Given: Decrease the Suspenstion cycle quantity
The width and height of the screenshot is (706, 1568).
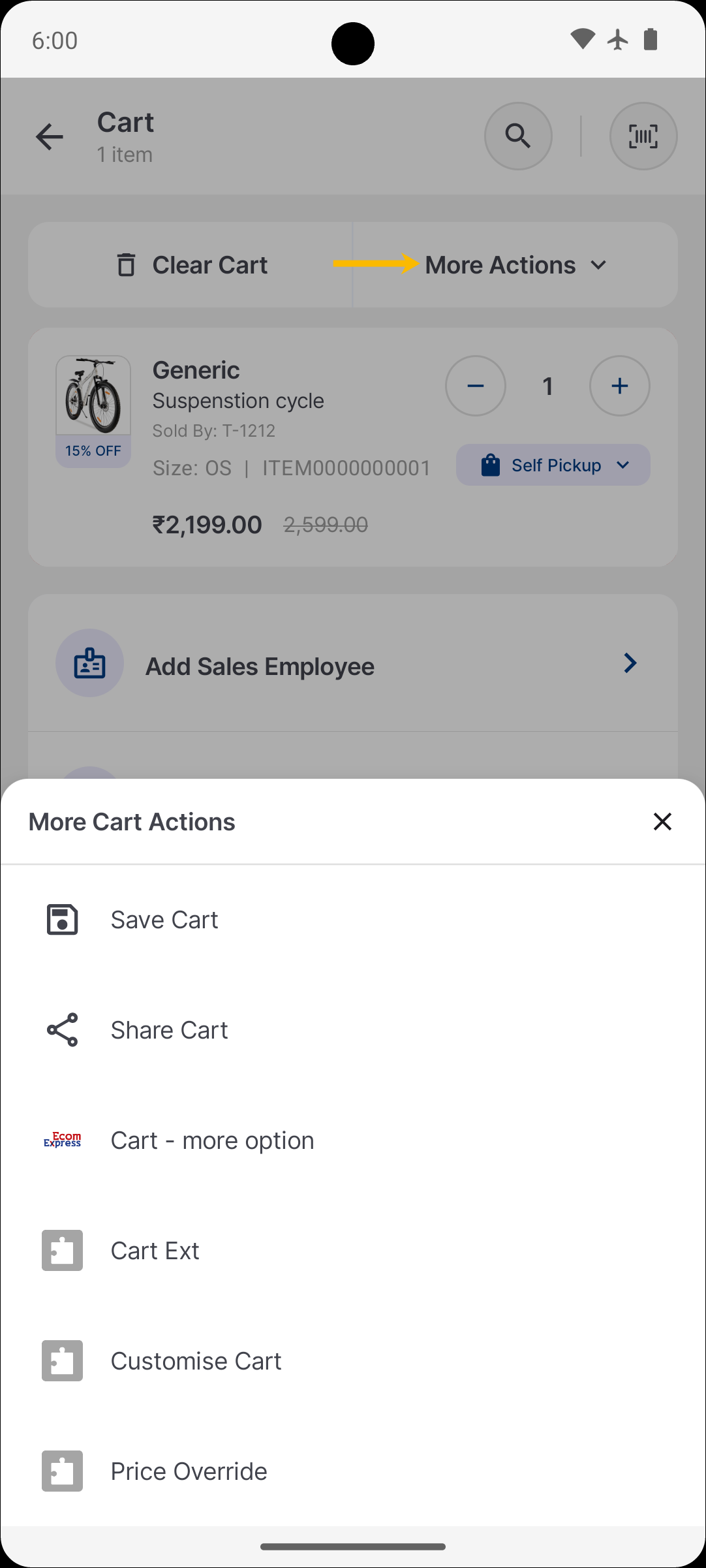Looking at the screenshot, I should click(475, 386).
